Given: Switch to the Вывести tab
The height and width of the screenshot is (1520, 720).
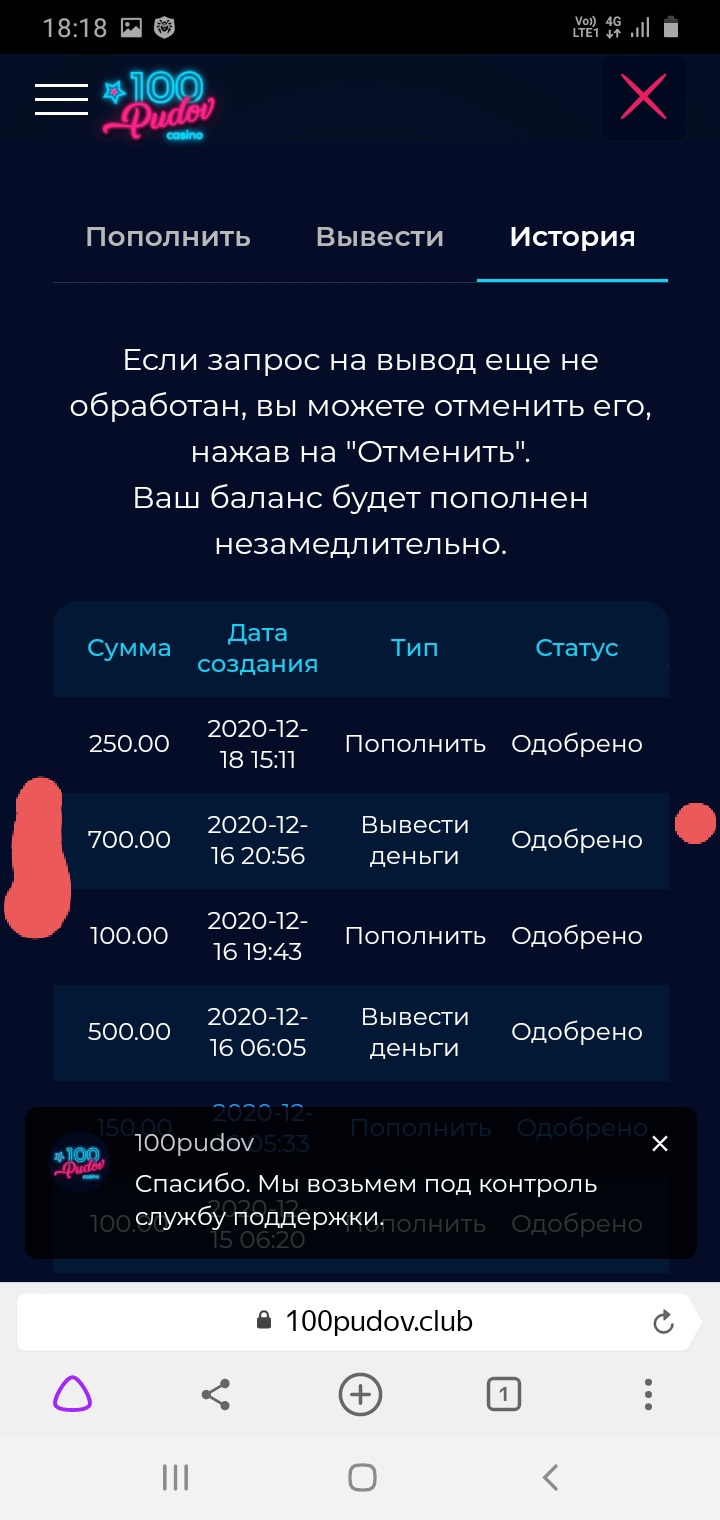Looking at the screenshot, I should [379, 237].
